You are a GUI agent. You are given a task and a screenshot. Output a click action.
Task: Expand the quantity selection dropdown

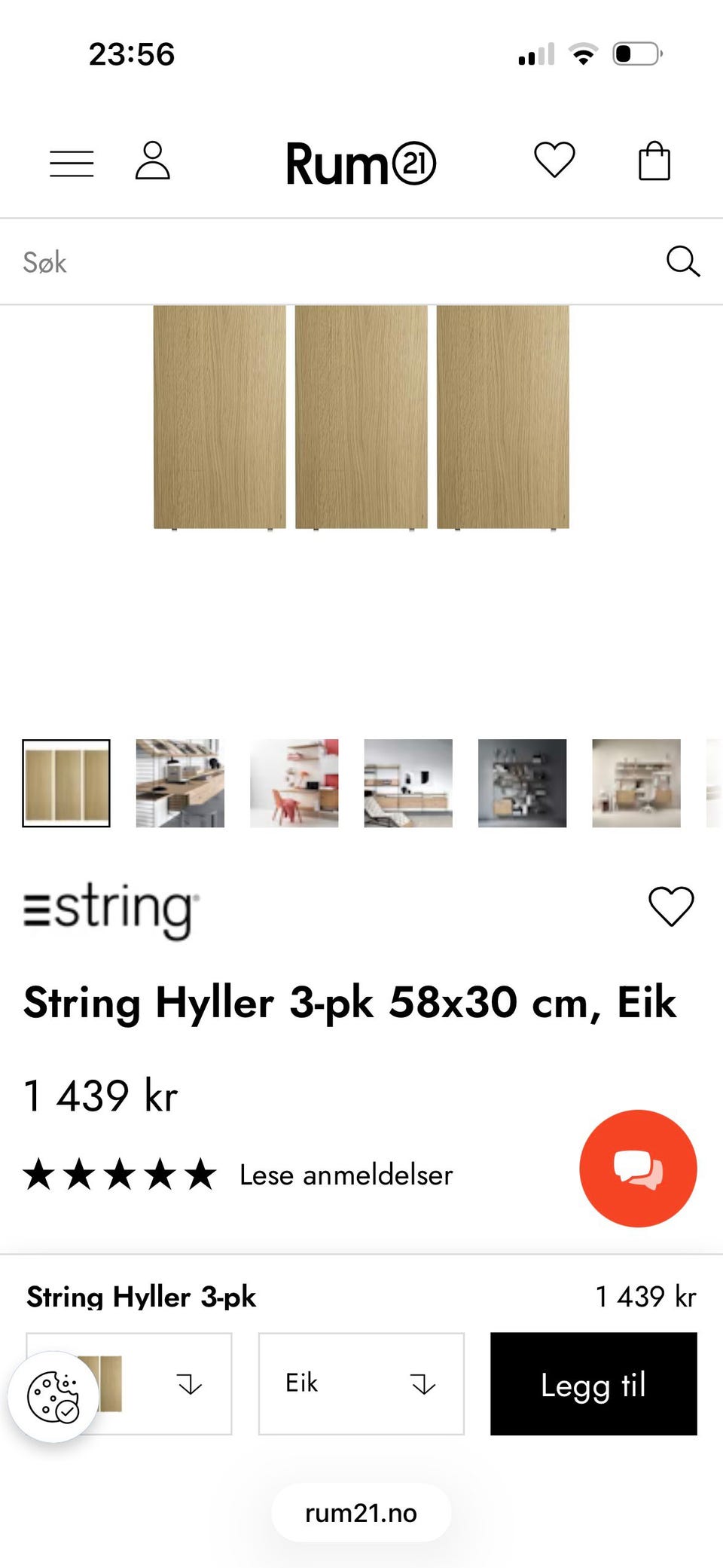(x=190, y=1385)
